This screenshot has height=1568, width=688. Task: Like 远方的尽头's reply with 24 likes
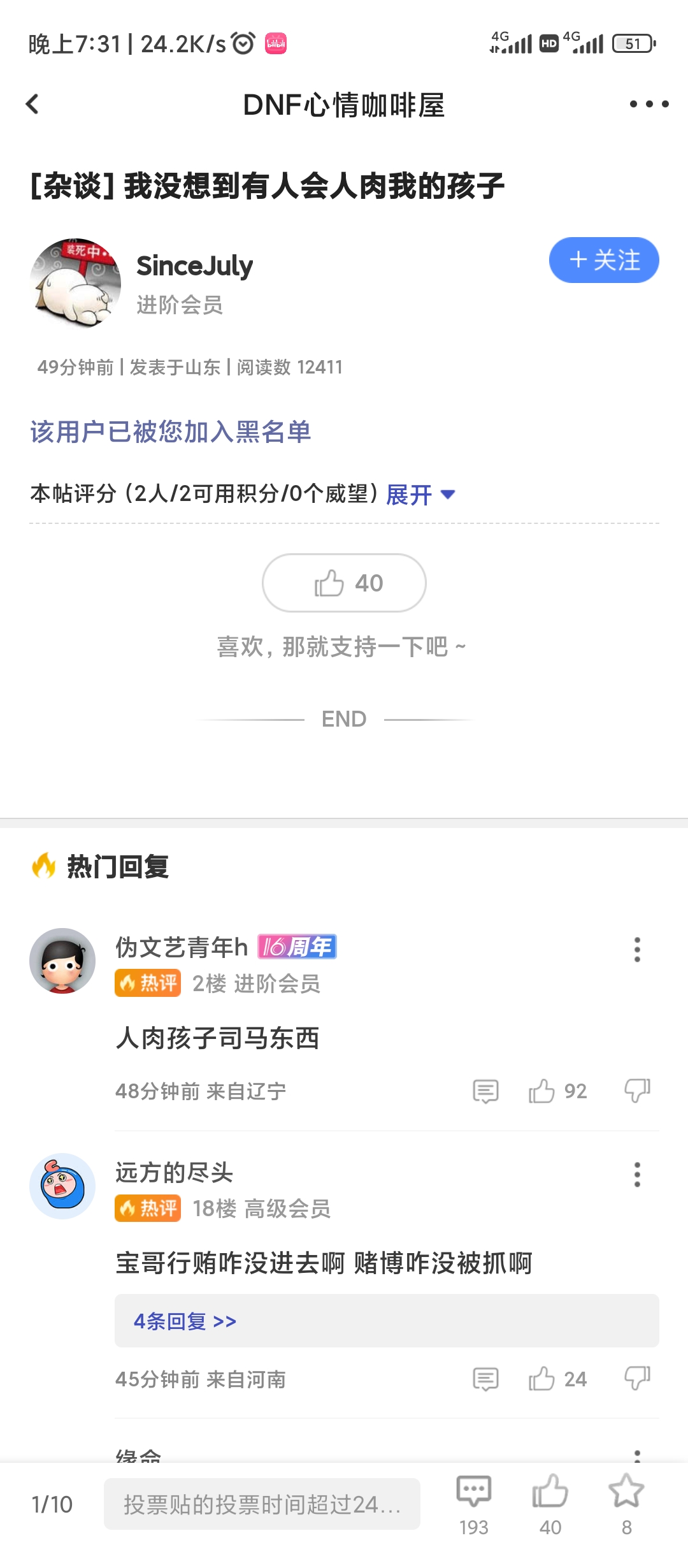click(542, 1379)
